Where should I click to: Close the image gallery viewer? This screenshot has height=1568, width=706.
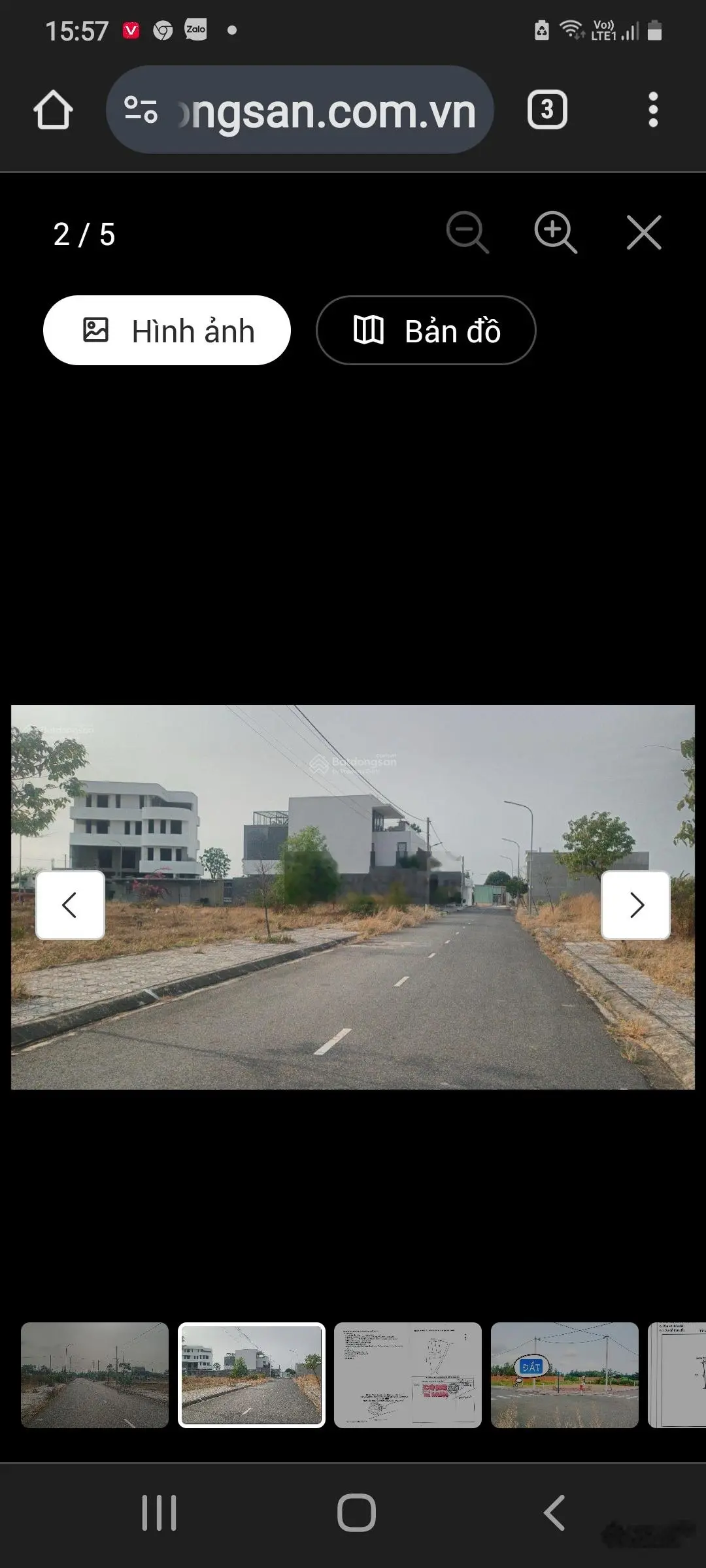pos(644,233)
